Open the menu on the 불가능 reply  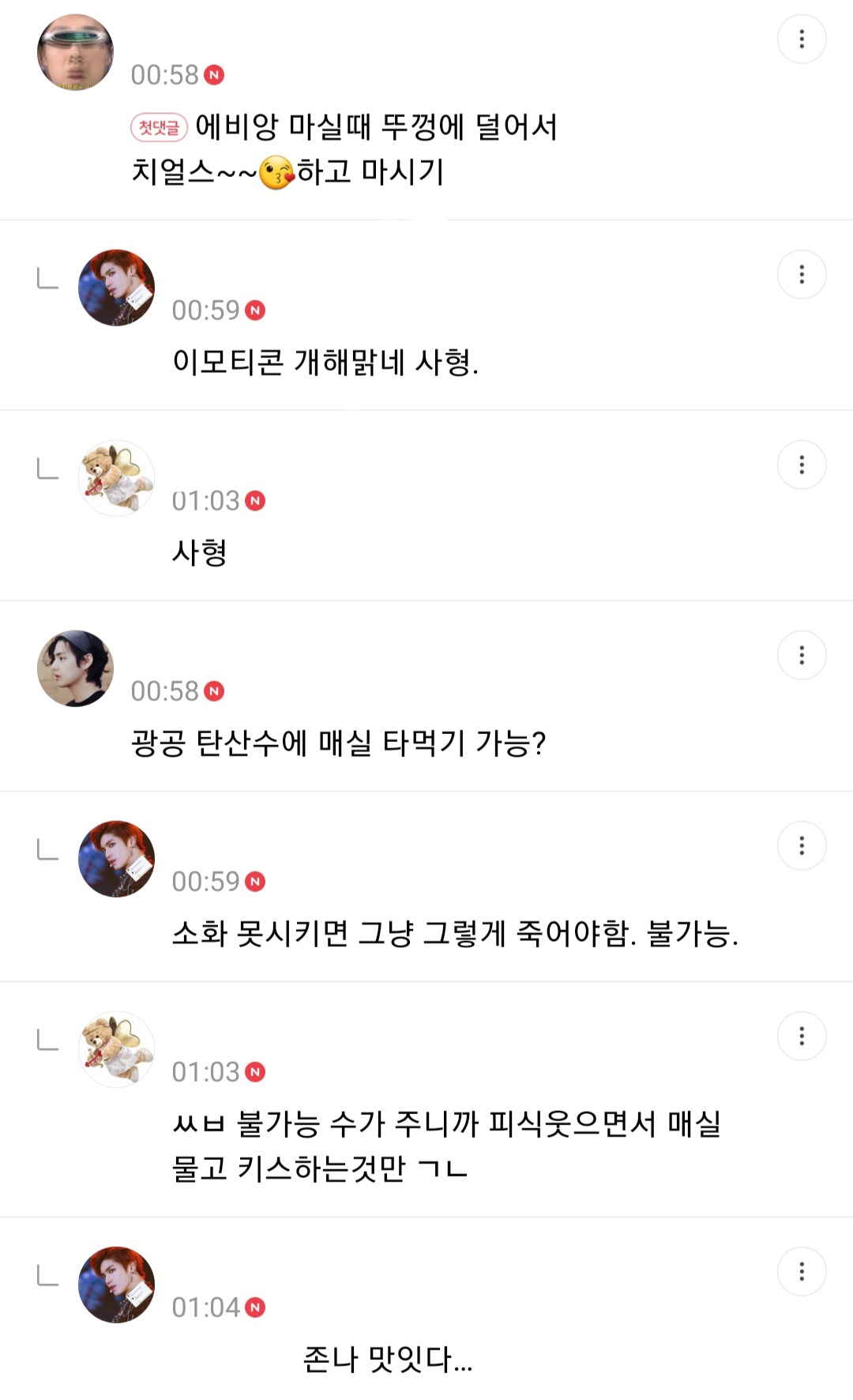point(802,845)
